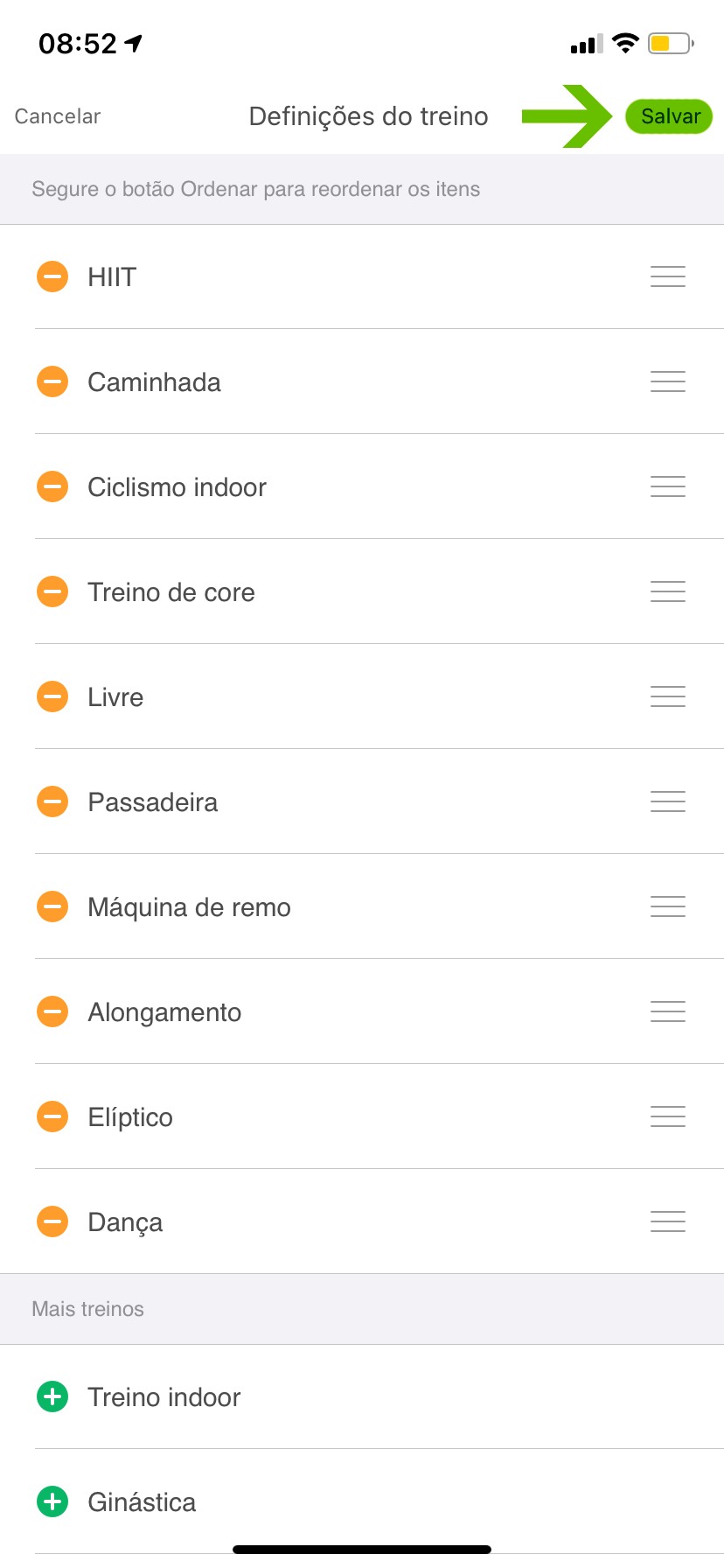Add Treino indoor to workouts
This screenshot has width=724, height=1568.
tap(52, 1396)
